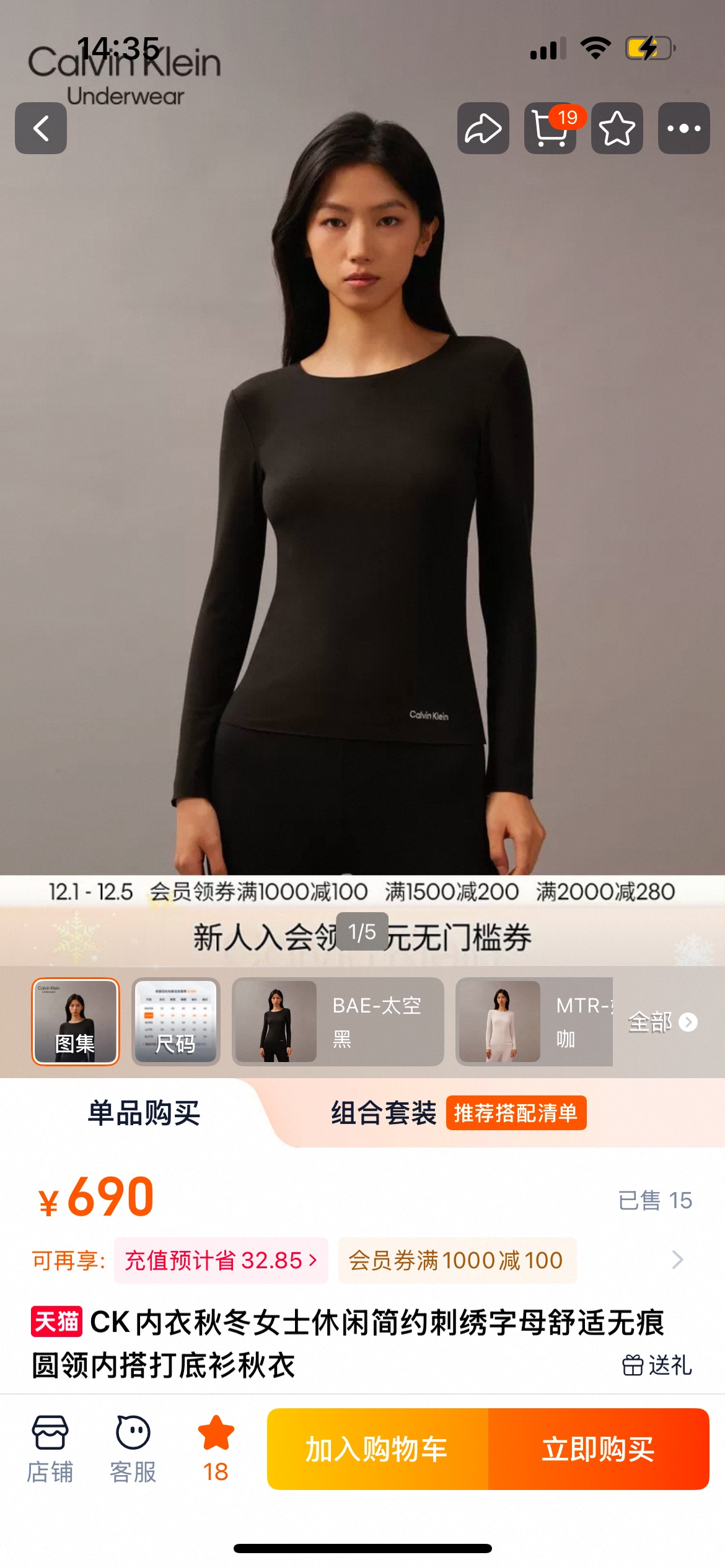Open the 尺码 size chart thumbnail

[x=176, y=1021]
